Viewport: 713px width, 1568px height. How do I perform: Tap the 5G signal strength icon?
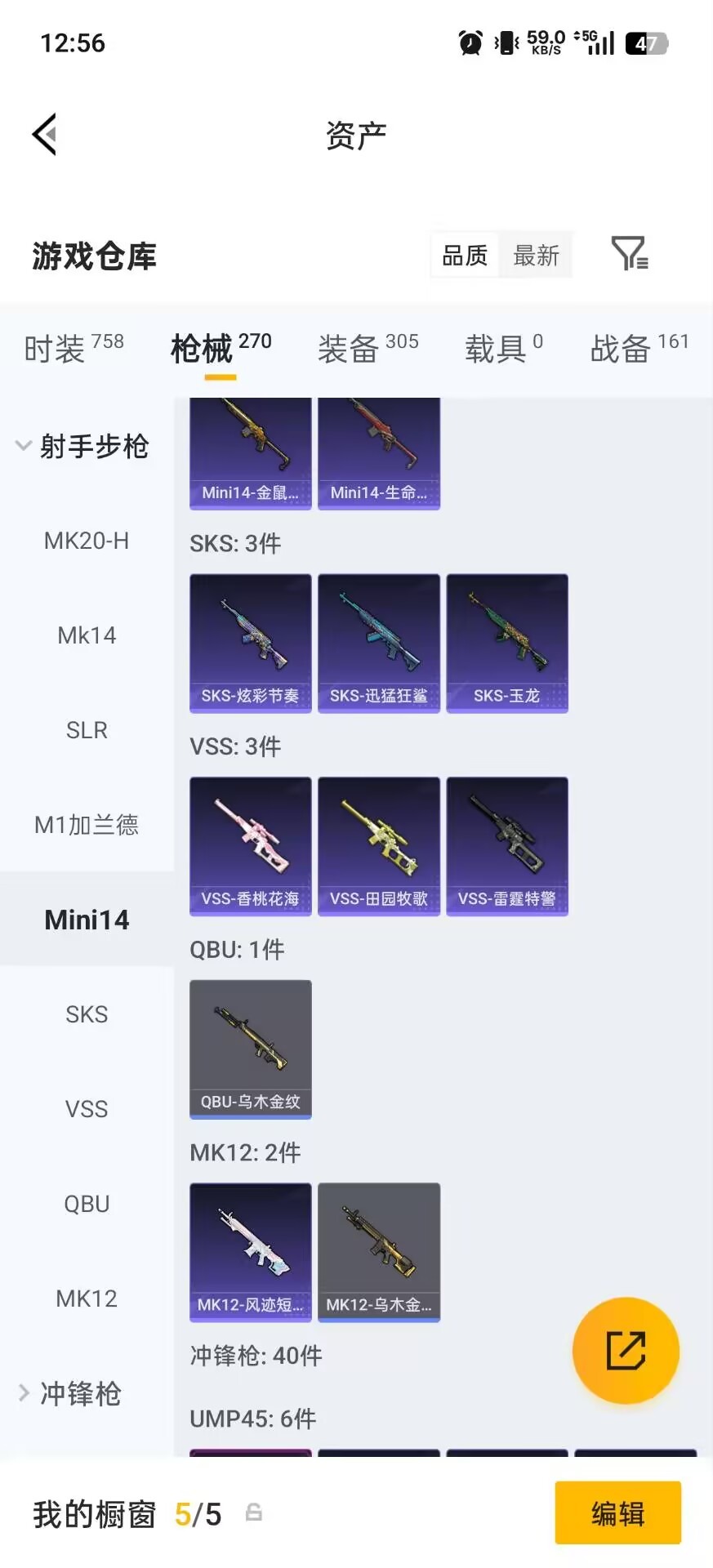(599, 42)
